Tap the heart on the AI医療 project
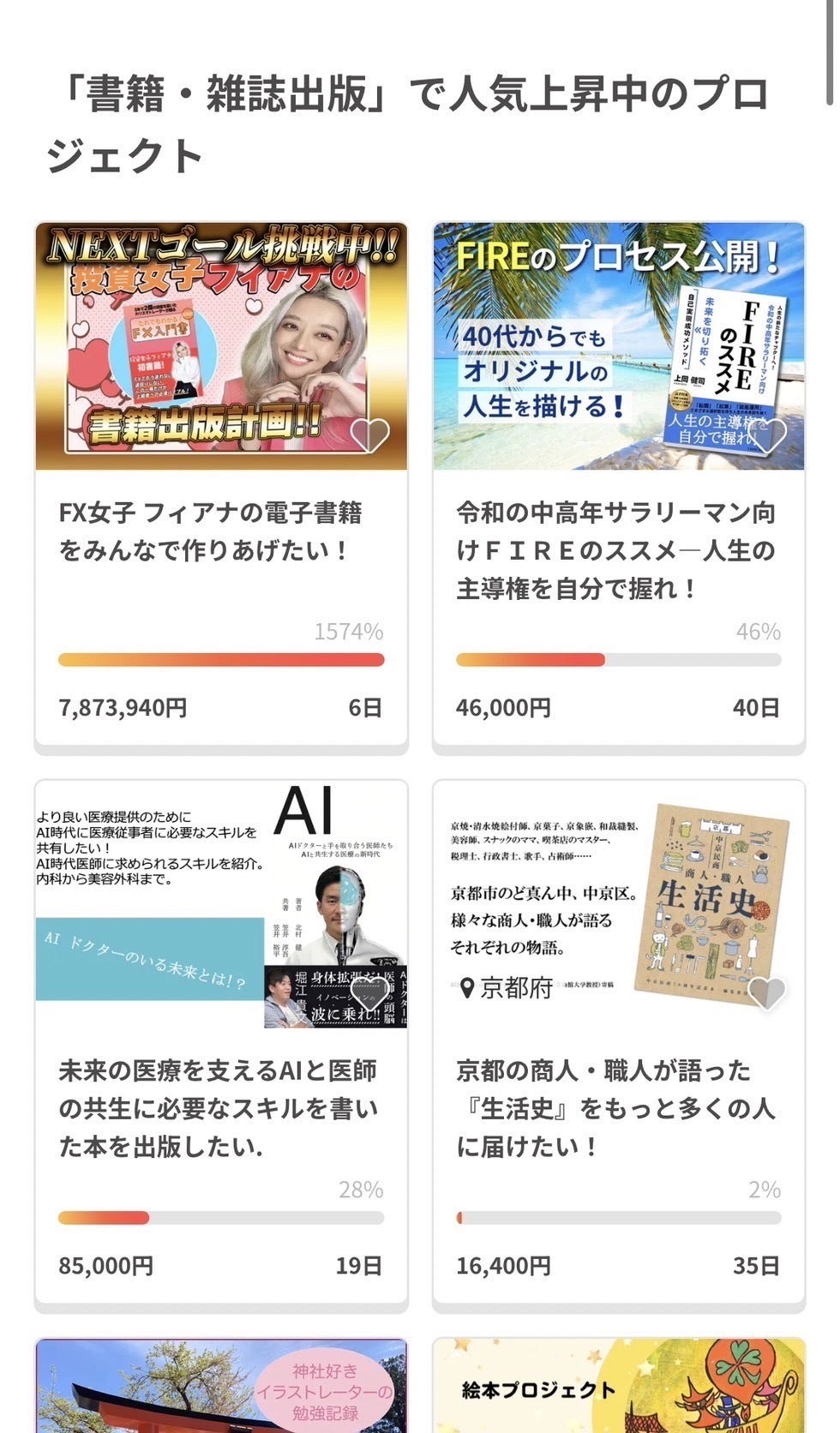 [370, 992]
